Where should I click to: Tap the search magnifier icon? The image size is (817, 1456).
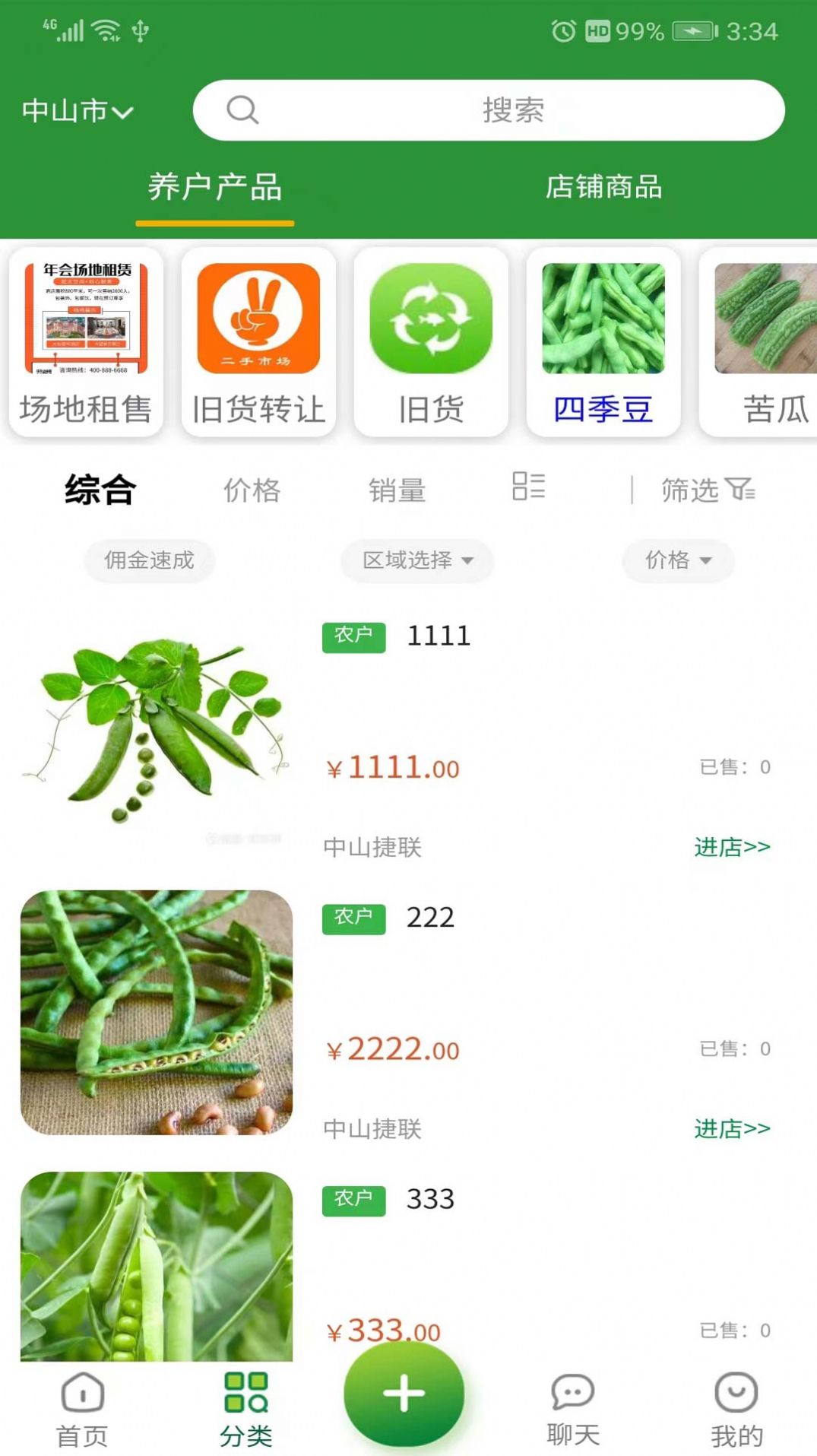click(x=242, y=110)
